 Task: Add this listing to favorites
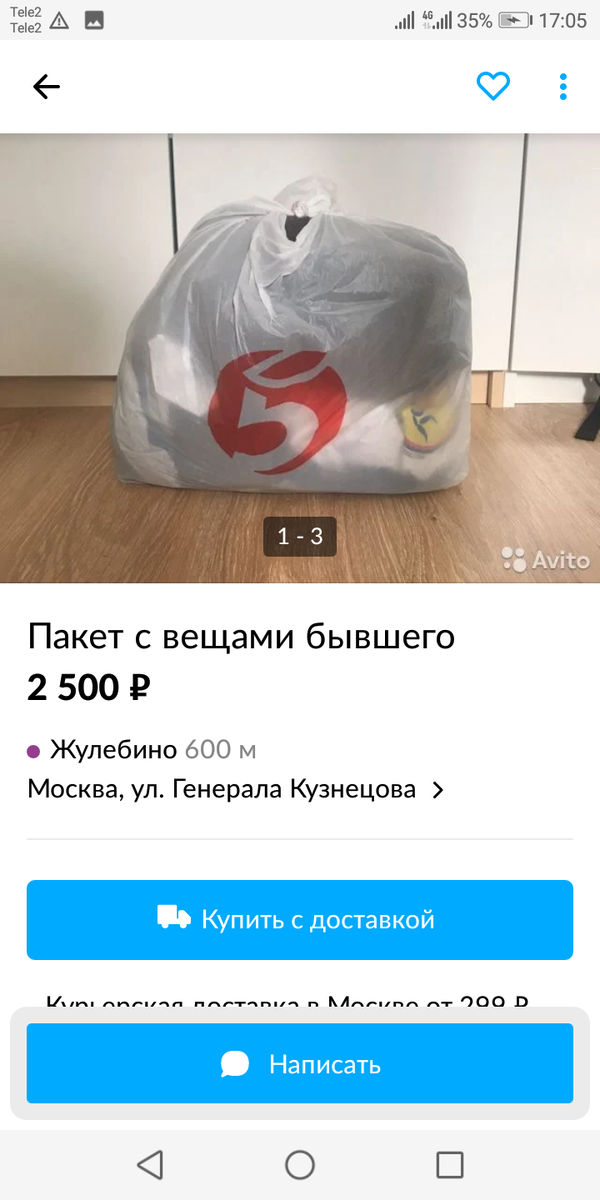[x=493, y=87]
